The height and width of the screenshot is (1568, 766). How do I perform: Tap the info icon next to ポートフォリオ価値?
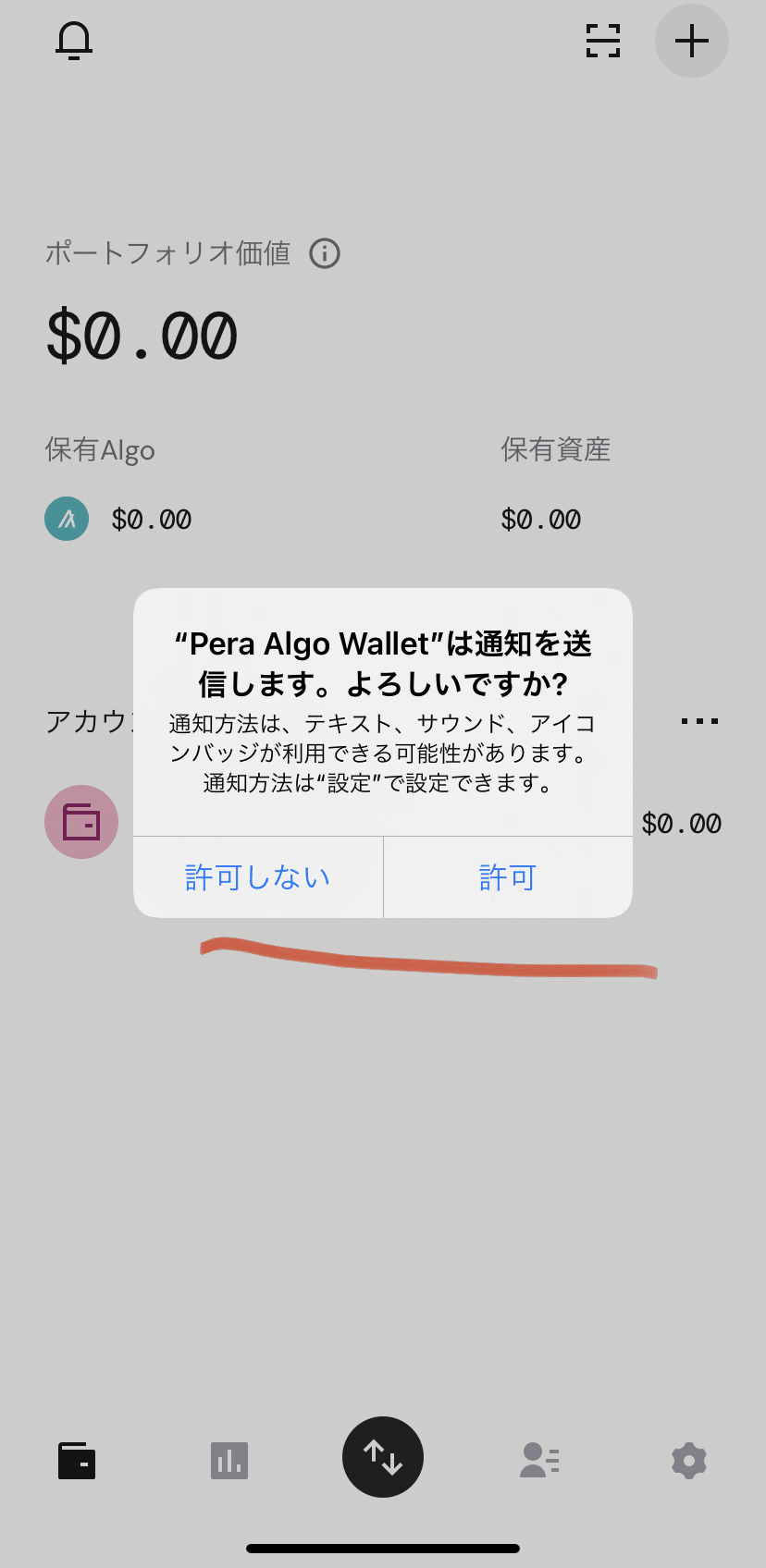coord(326,253)
